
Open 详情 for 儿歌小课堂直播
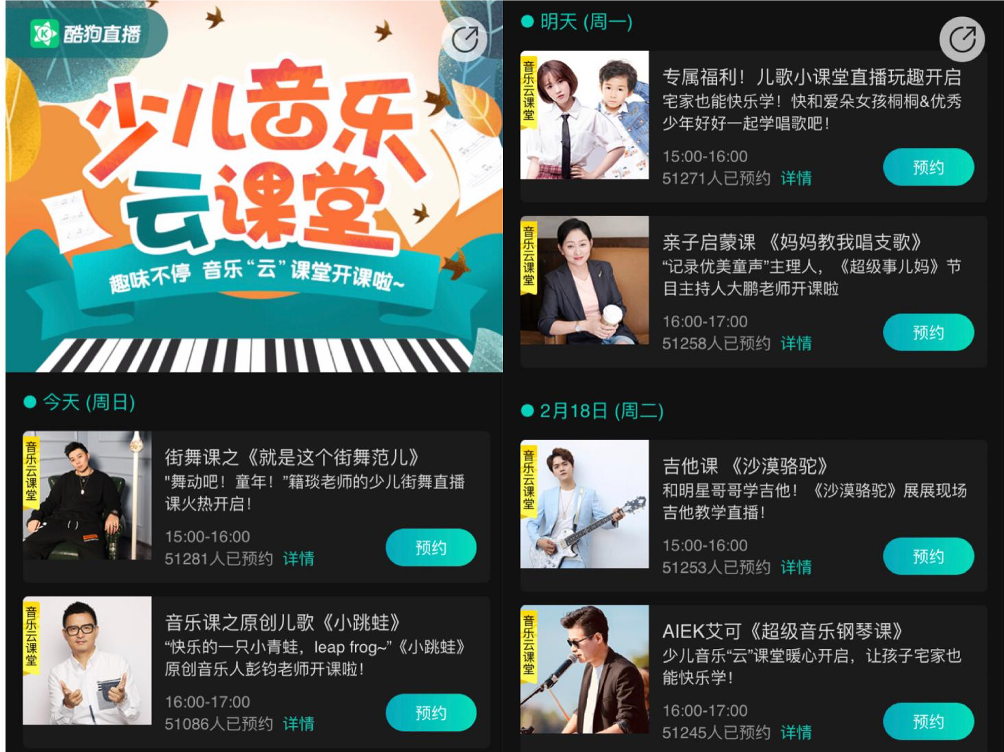point(796,178)
